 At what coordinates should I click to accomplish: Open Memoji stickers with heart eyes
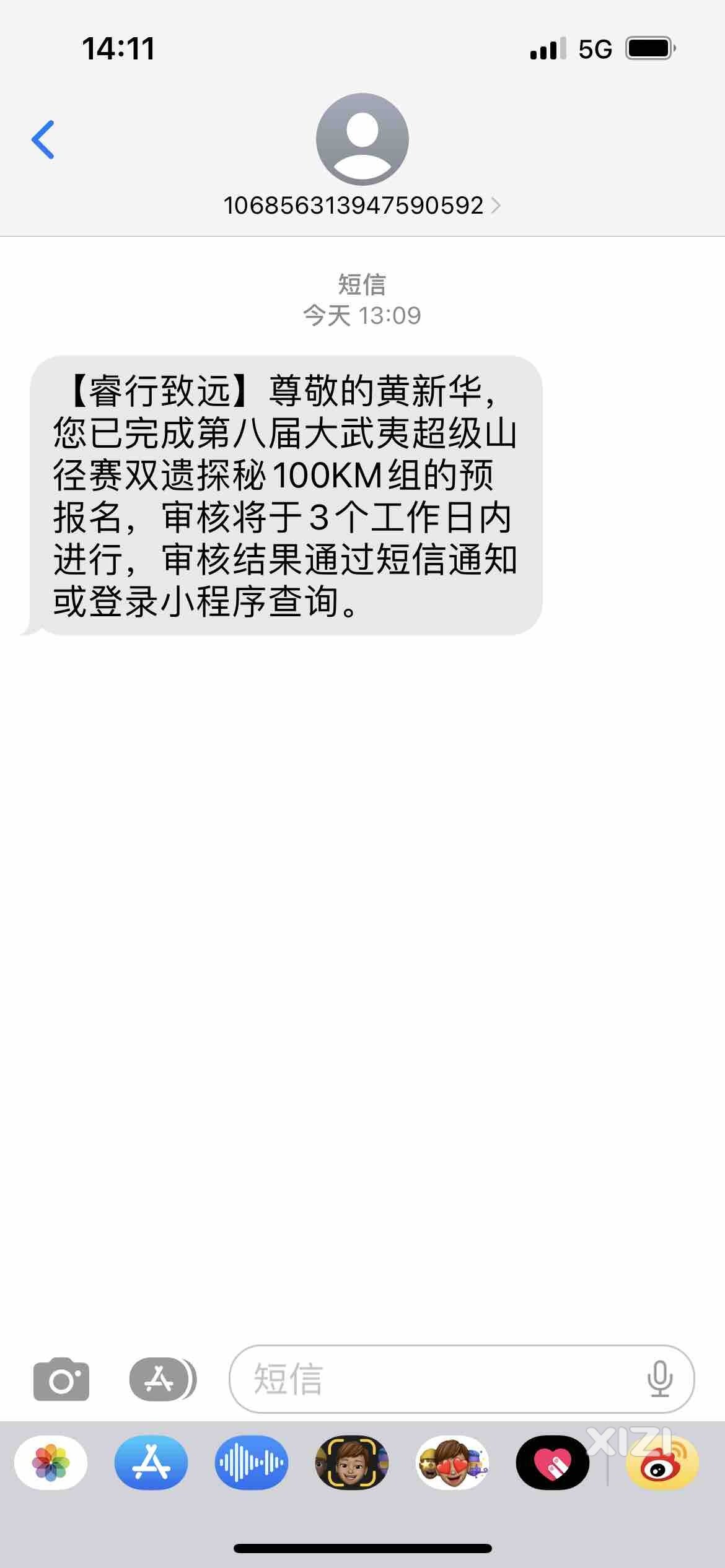click(452, 1463)
